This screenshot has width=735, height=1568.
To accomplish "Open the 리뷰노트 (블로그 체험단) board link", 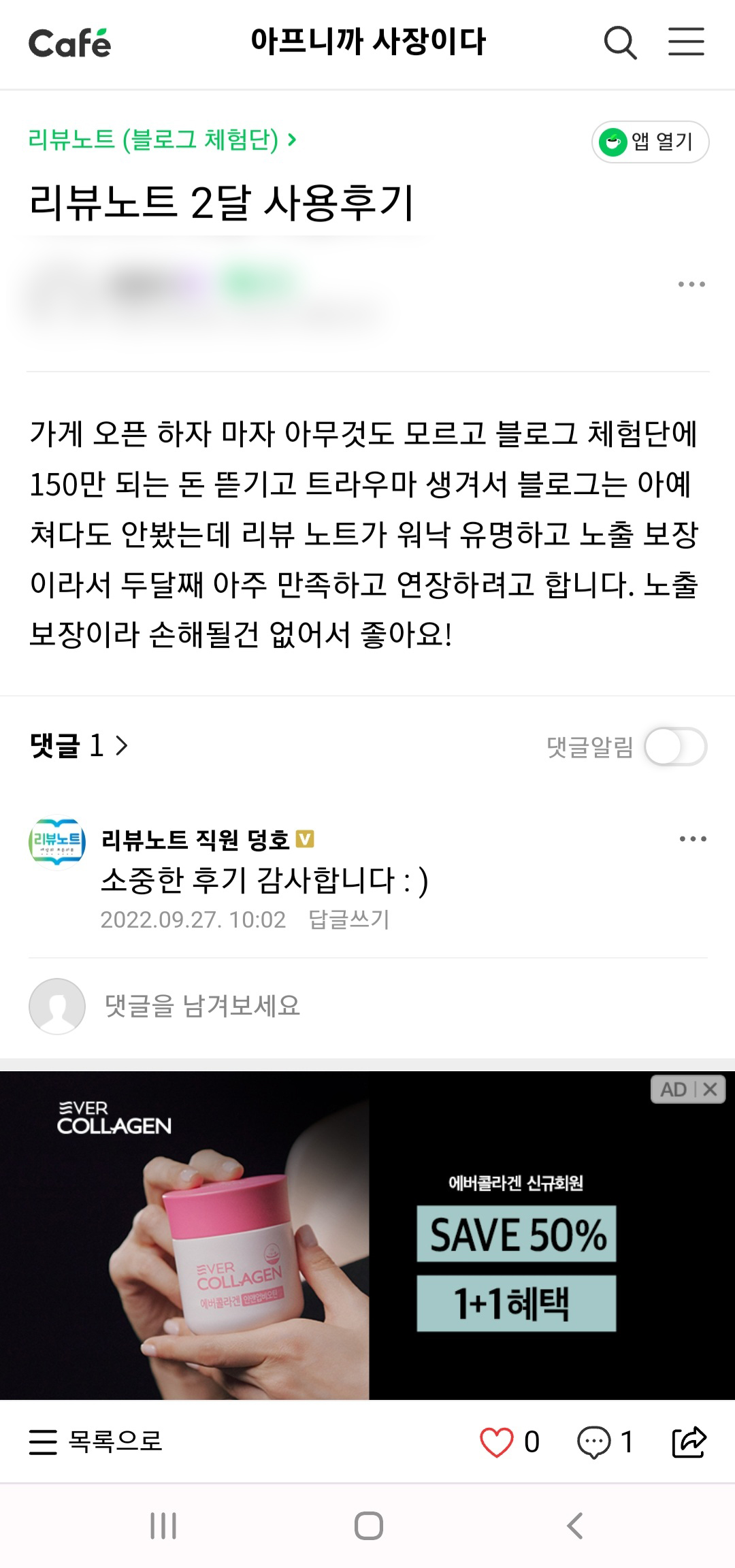I will (x=162, y=140).
